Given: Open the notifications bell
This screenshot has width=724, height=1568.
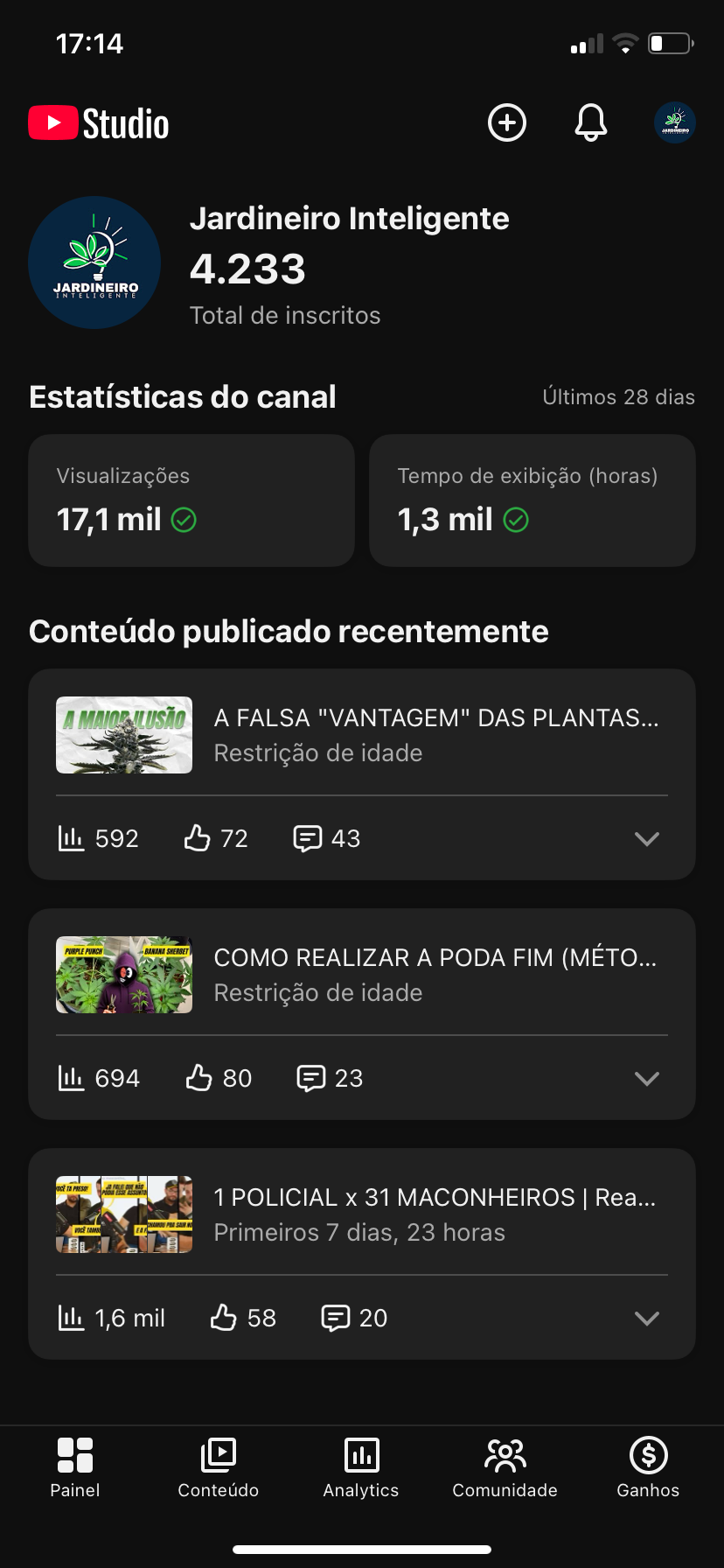Looking at the screenshot, I should coord(591,122).
